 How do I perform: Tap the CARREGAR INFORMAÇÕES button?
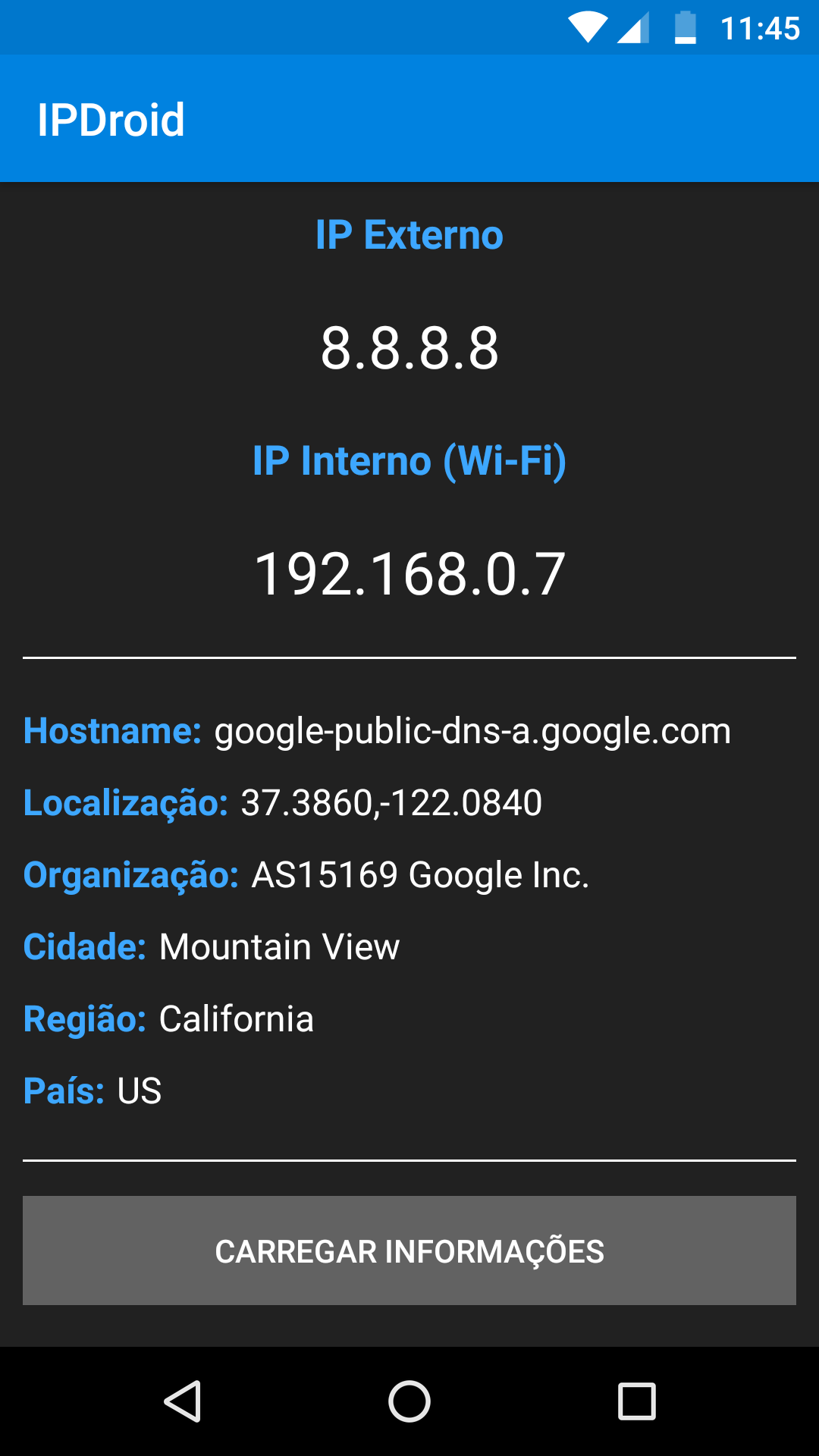pyautogui.click(x=409, y=1250)
